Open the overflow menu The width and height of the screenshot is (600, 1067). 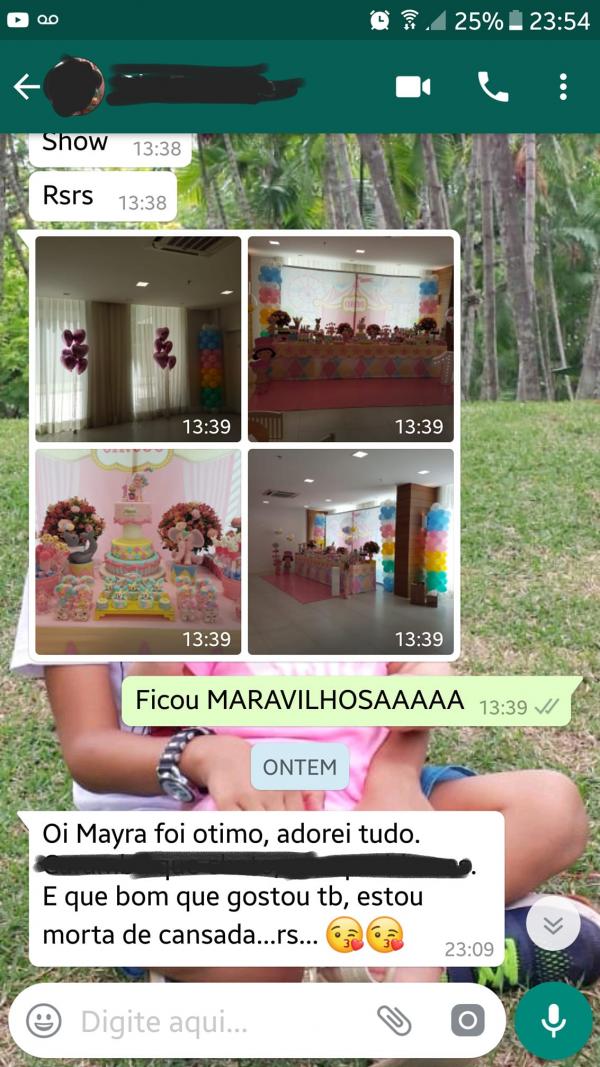[x=563, y=87]
